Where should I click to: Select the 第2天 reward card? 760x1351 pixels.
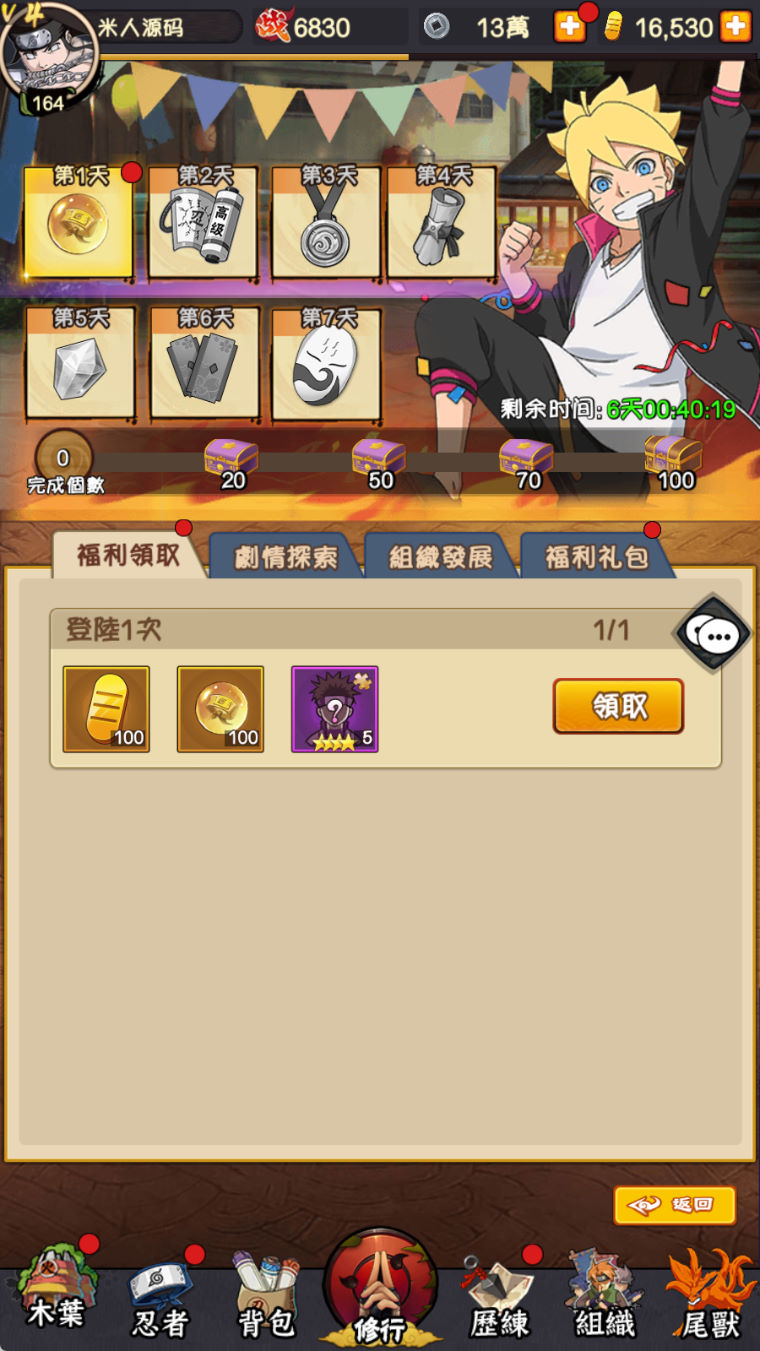[203, 222]
